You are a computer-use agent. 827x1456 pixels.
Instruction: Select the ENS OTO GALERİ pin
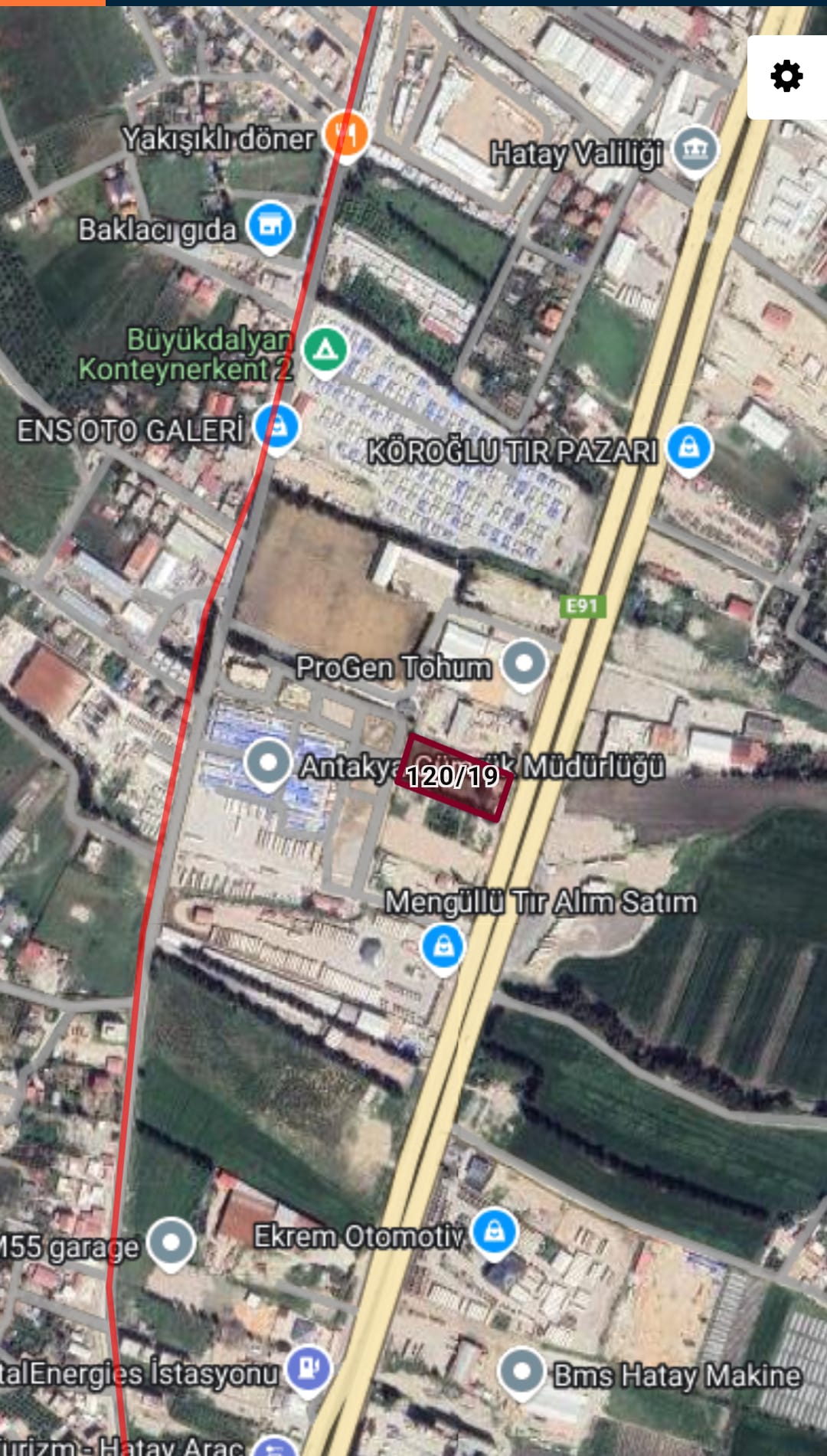277,427
